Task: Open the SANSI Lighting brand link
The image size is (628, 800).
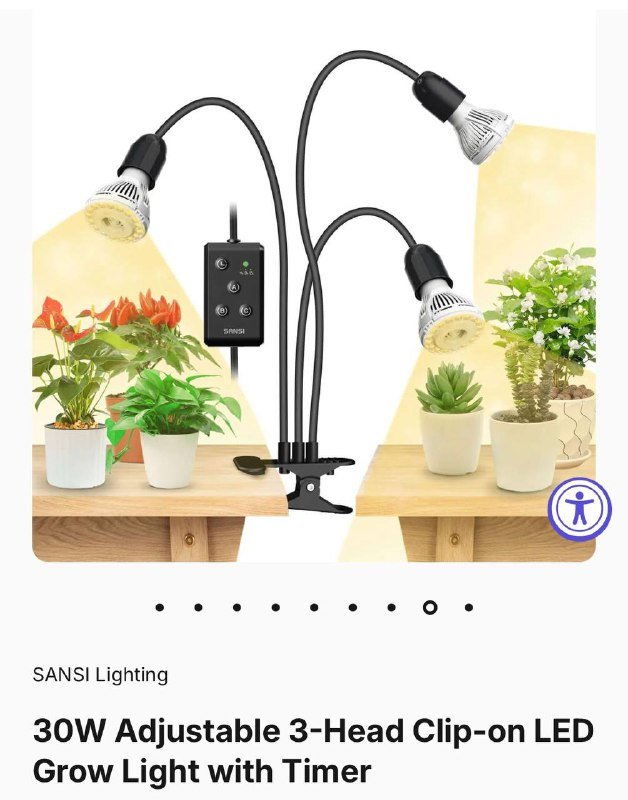Action: pos(100,674)
